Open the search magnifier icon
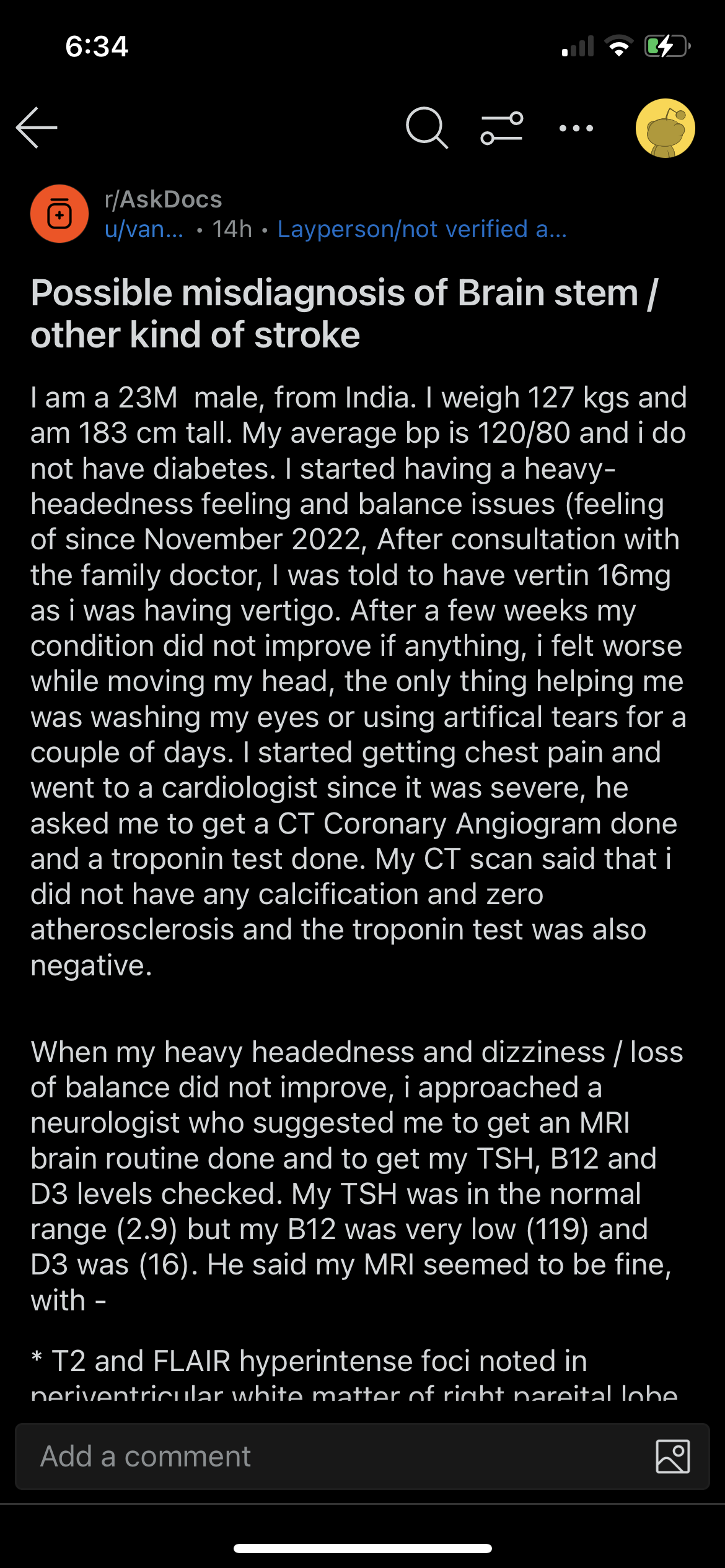 coord(427,128)
